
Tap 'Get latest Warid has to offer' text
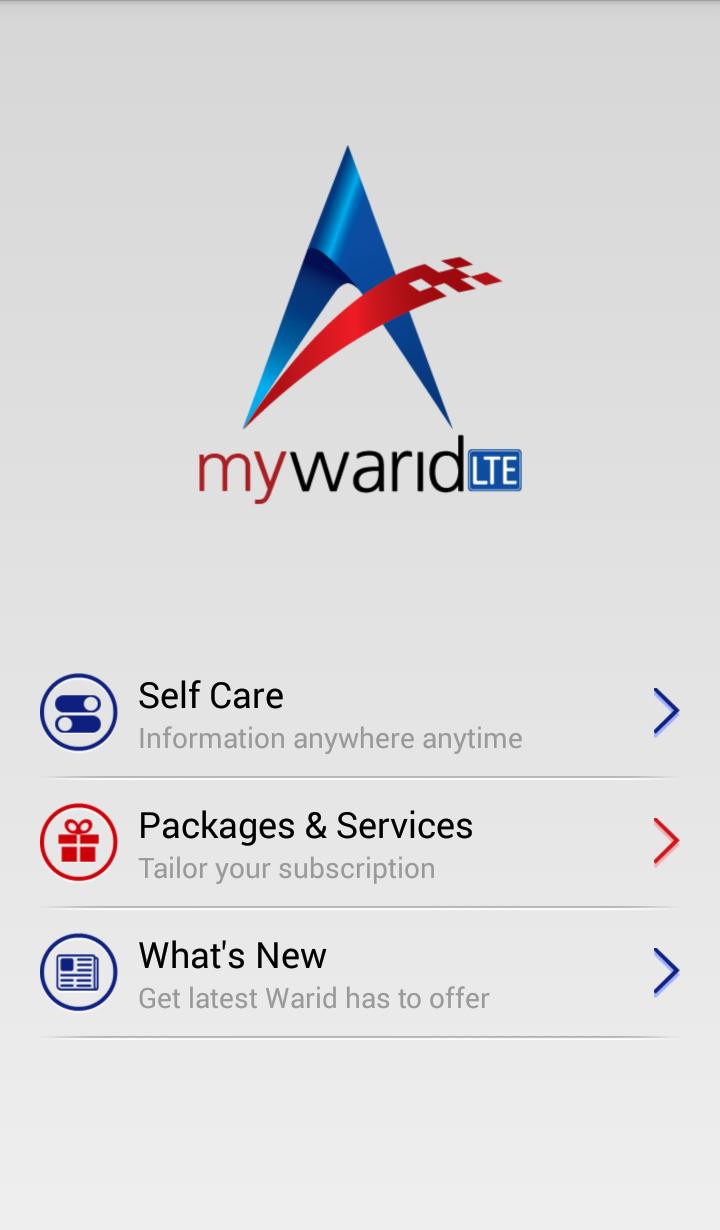313,998
